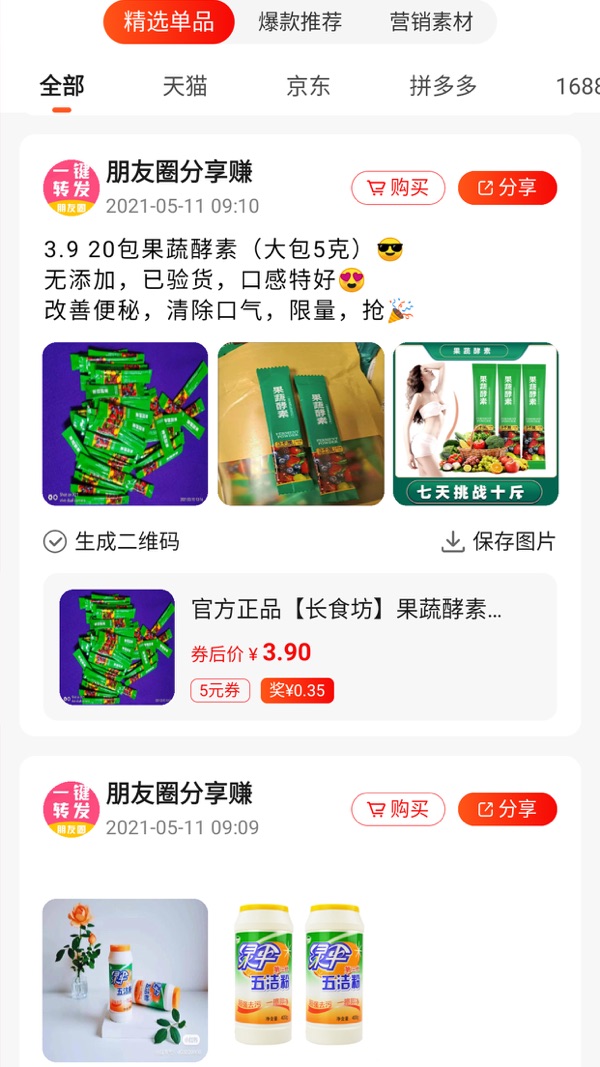The image size is (600, 1067).
Task: Open the rose and cleaner bottle photo
Action: [125, 980]
